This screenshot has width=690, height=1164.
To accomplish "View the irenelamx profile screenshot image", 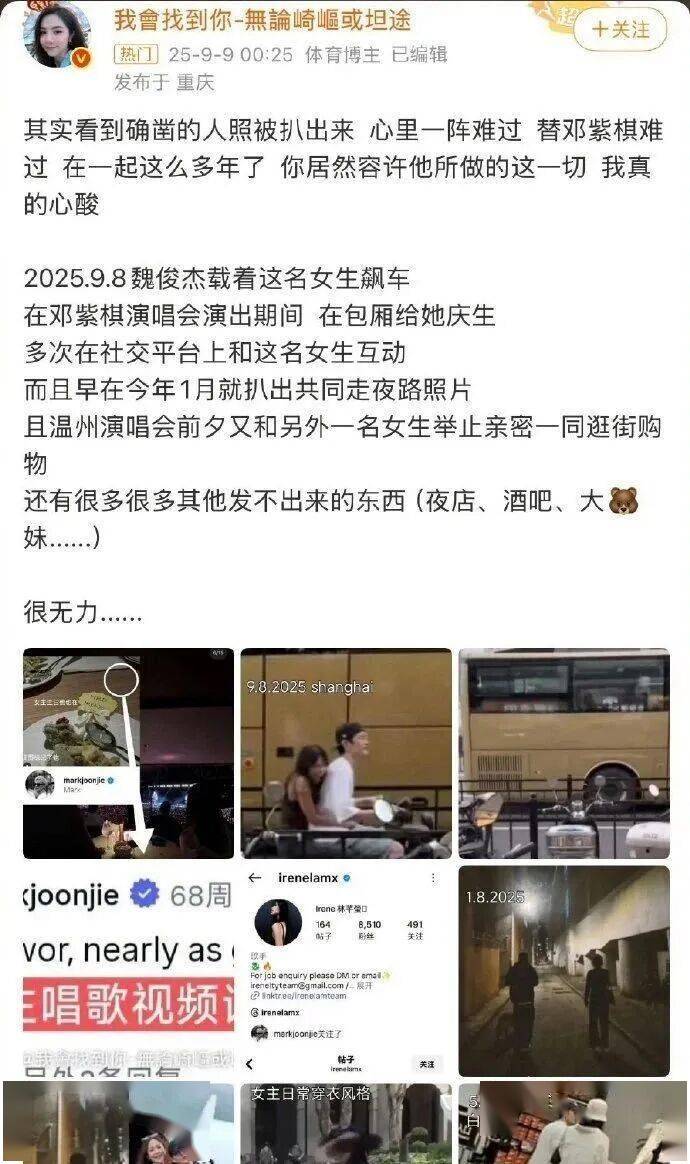I will [x=346, y=971].
